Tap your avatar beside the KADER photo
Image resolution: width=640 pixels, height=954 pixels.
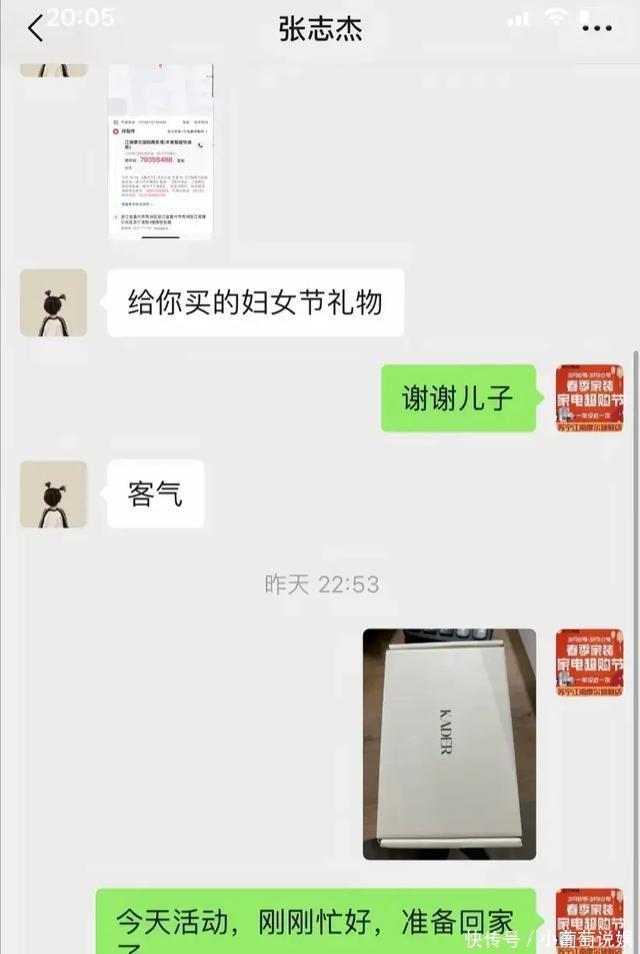(589, 662)
